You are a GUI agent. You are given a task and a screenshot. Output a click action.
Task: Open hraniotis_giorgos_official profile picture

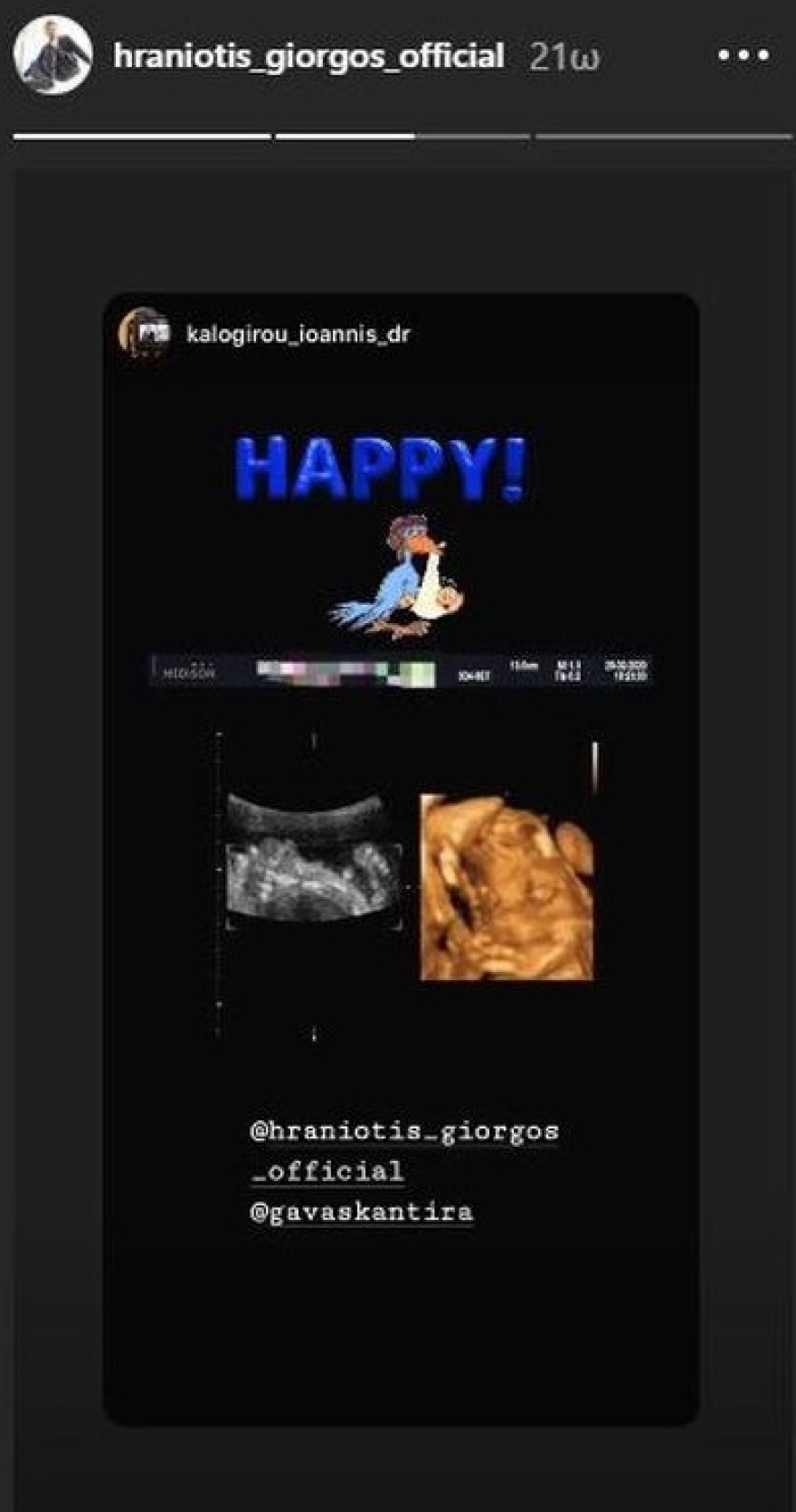pyautogui.click(x=52, y=55)
